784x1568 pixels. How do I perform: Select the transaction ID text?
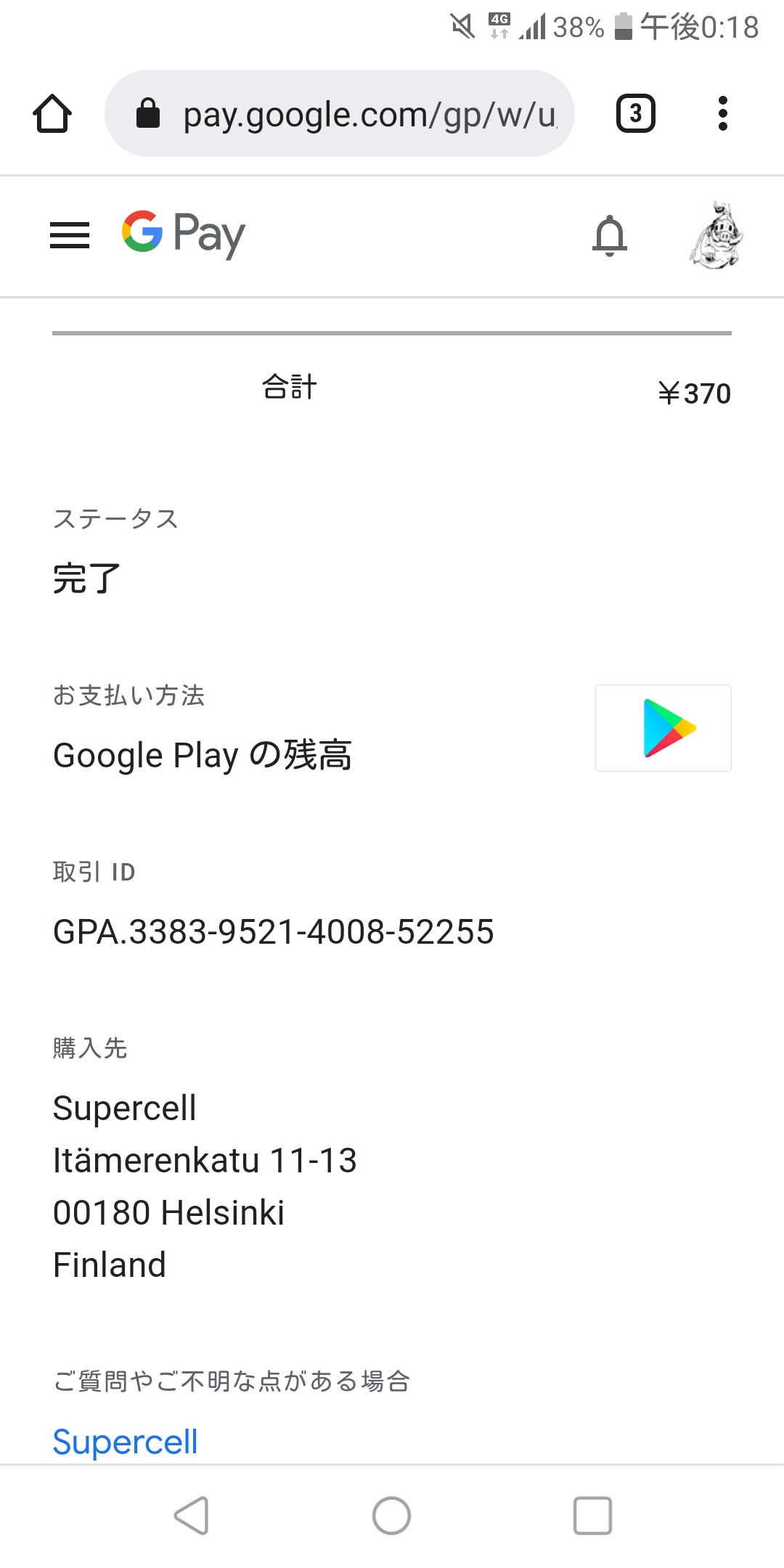tap(273, 931)
